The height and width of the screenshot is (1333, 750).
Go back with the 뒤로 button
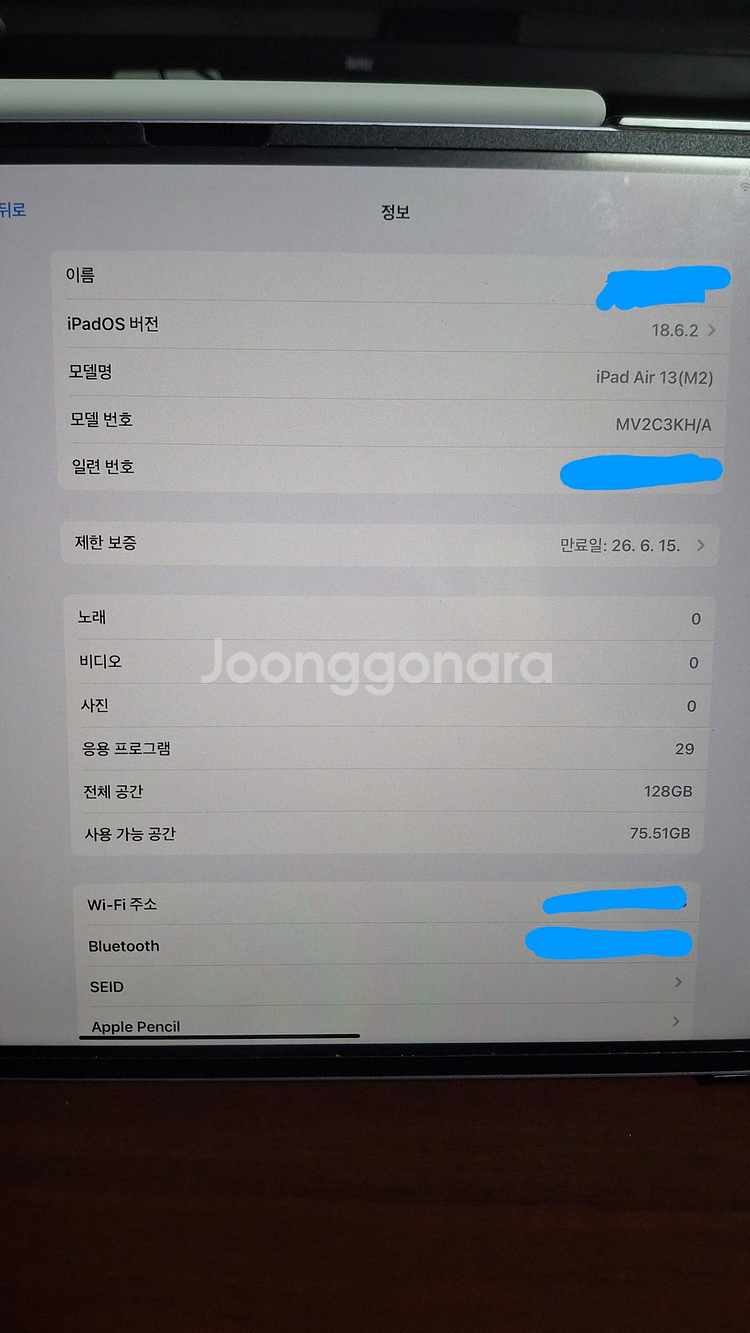pyautogui.click(x=12, y=209)
